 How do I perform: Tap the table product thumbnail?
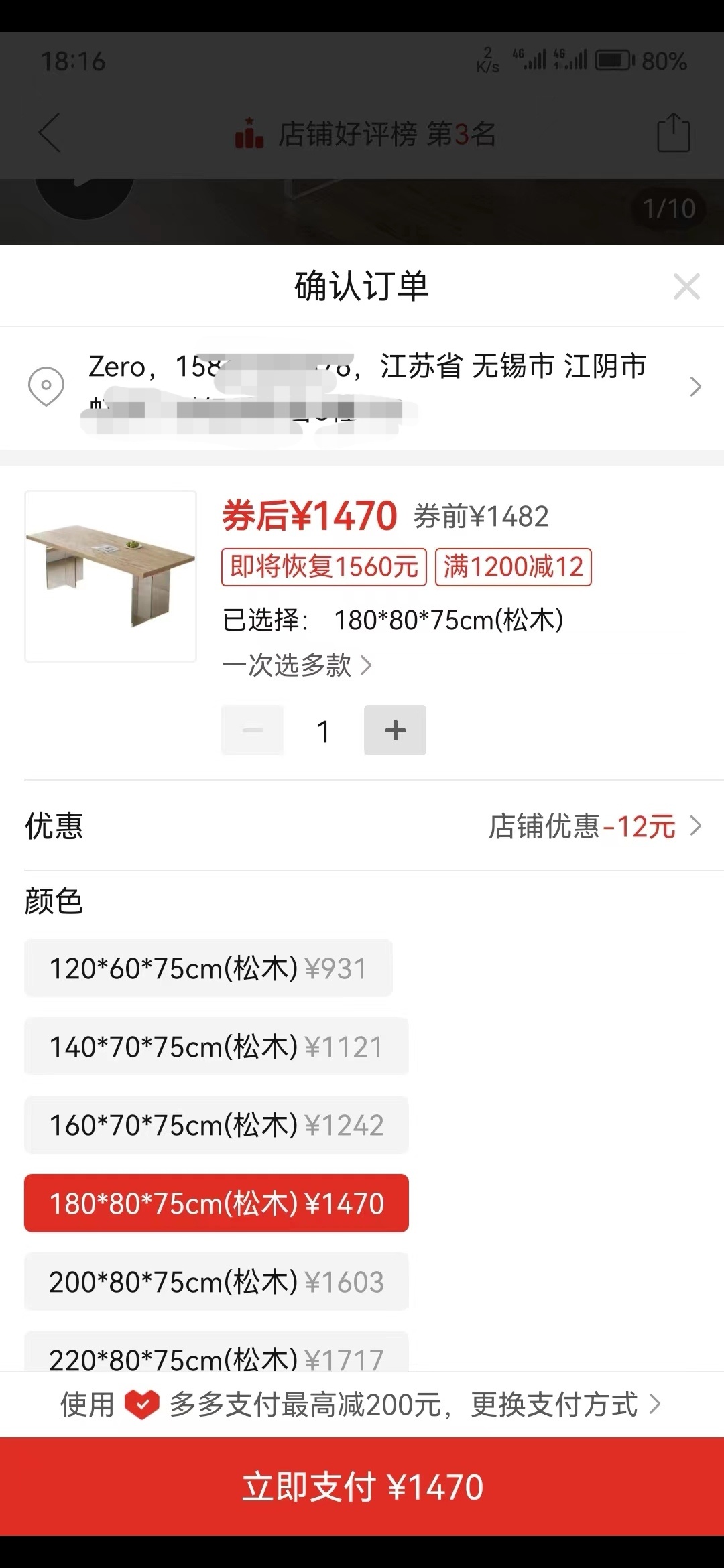click(x=111, y=576)
